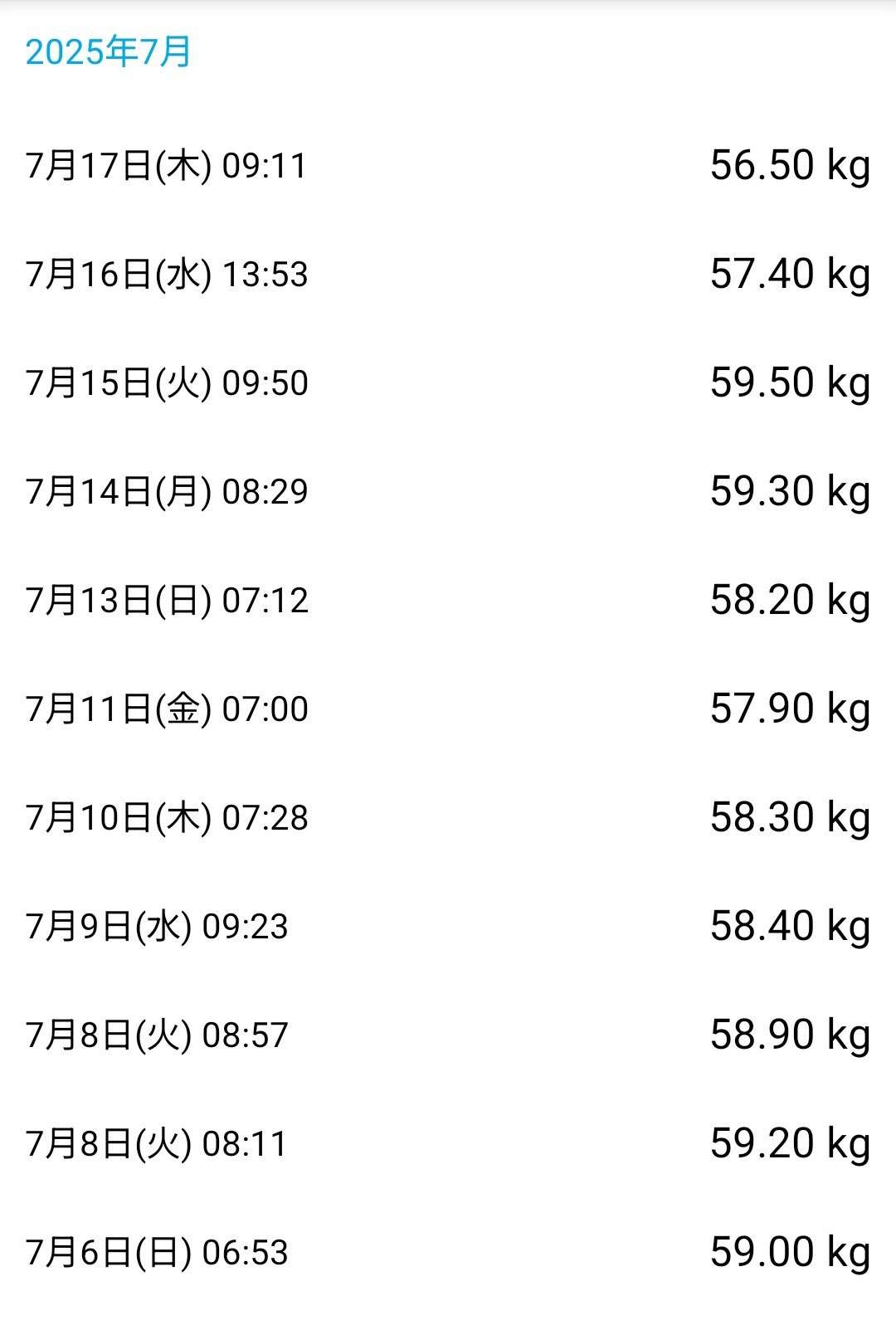This screenshot has height=1320, width=896.
Task: View the 7月11日(金) 07:00 weight record
Action: pyautogui.click(x=448, y=709)
